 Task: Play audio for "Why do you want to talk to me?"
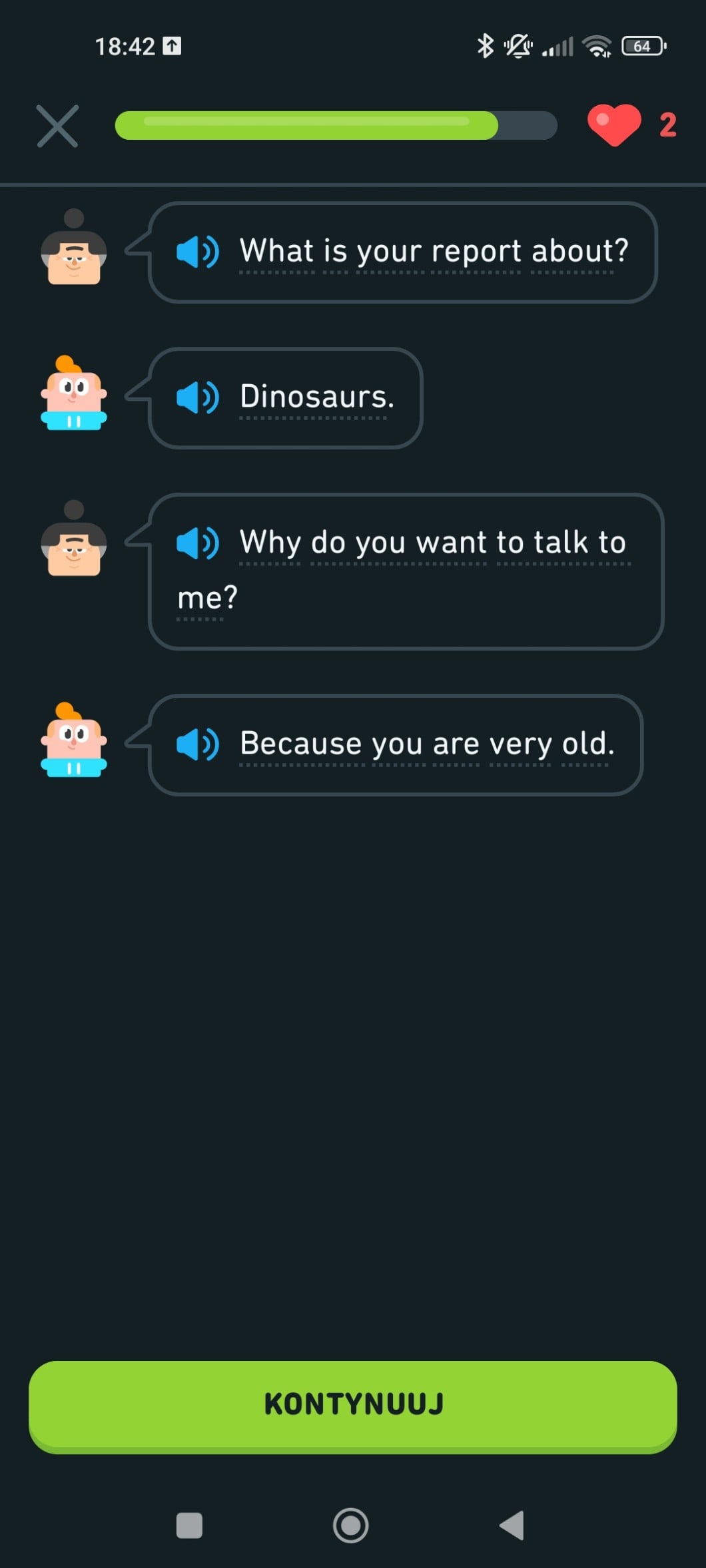[197, 543]
